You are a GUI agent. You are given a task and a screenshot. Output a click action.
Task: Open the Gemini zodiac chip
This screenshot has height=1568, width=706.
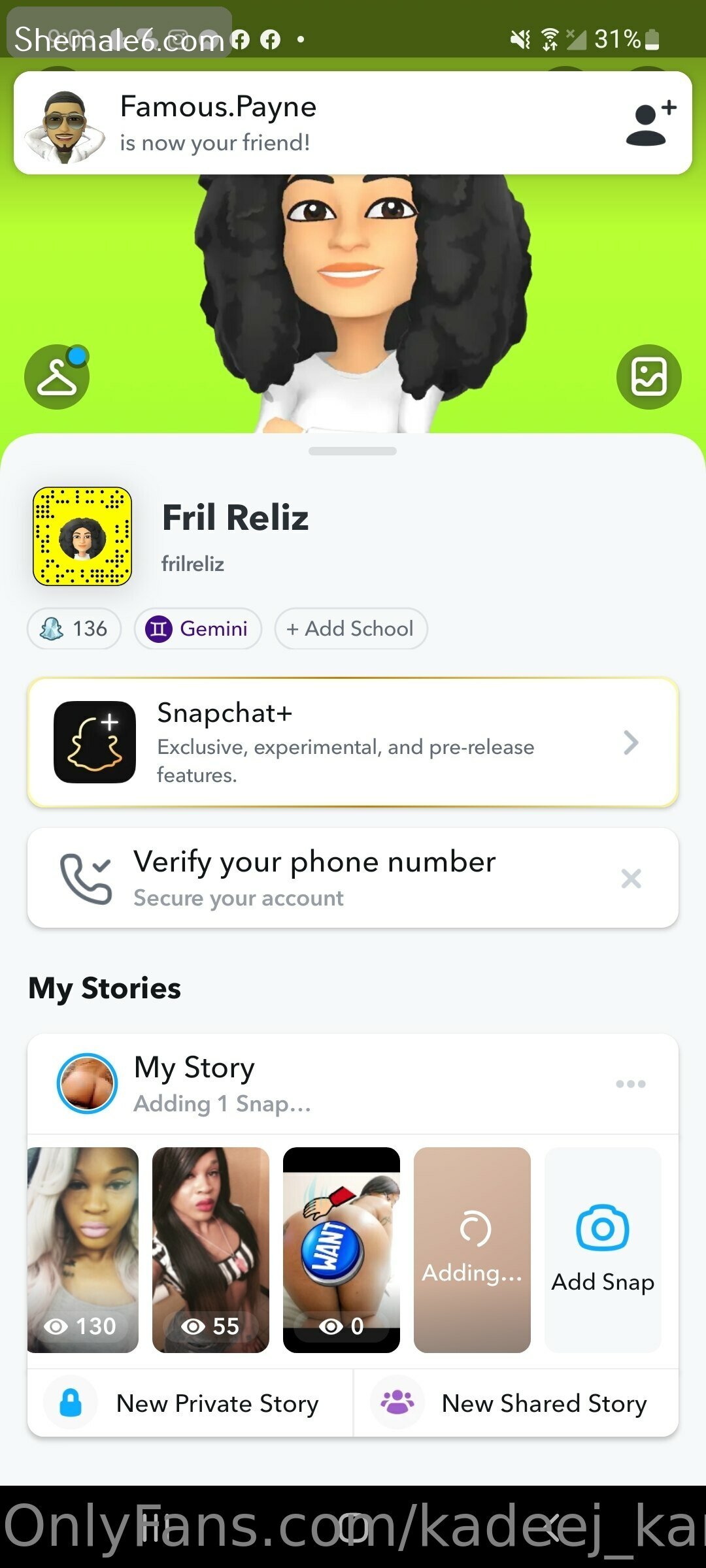(198, 629)
